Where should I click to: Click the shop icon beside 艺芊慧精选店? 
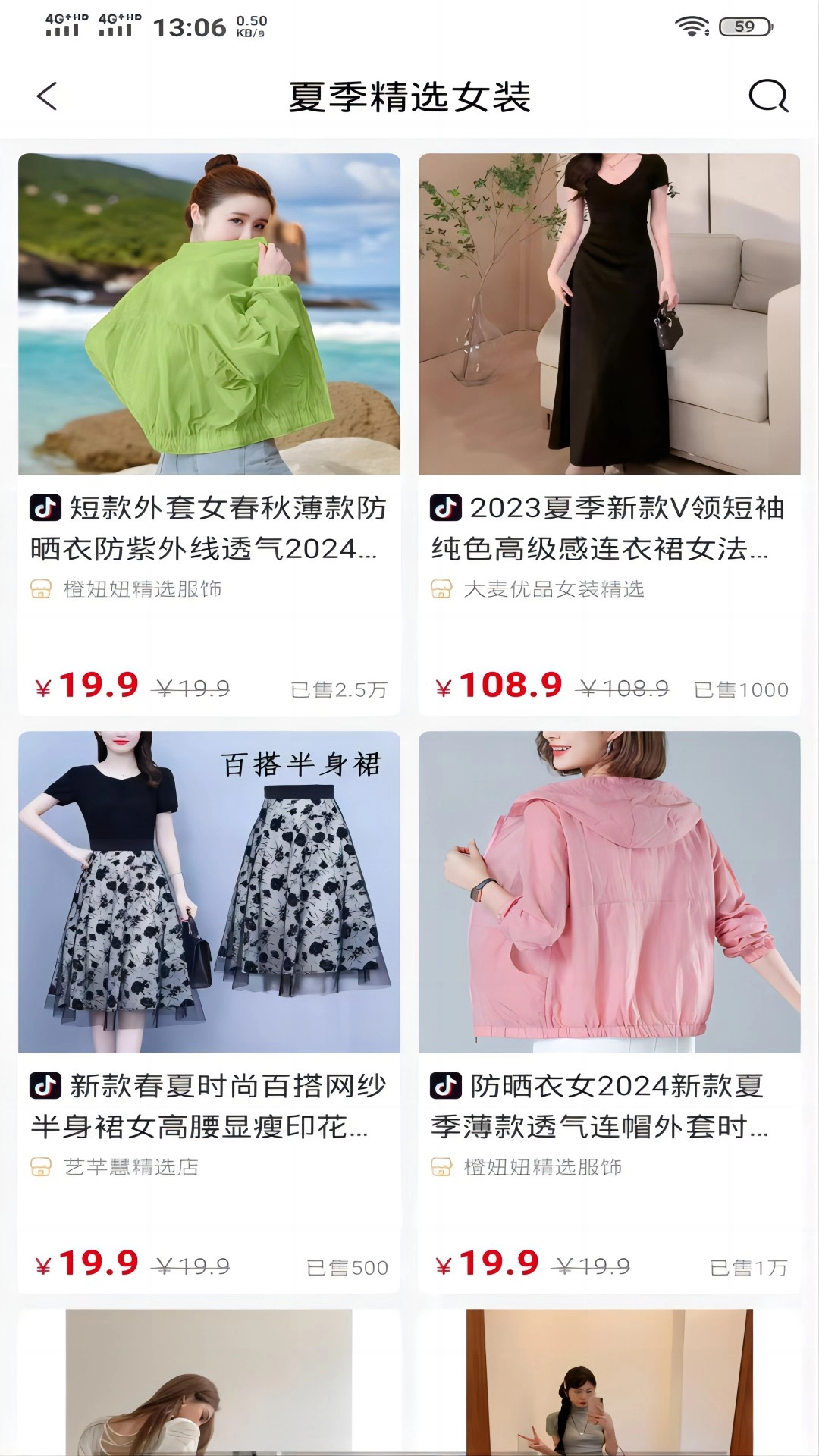[40, 1169]
